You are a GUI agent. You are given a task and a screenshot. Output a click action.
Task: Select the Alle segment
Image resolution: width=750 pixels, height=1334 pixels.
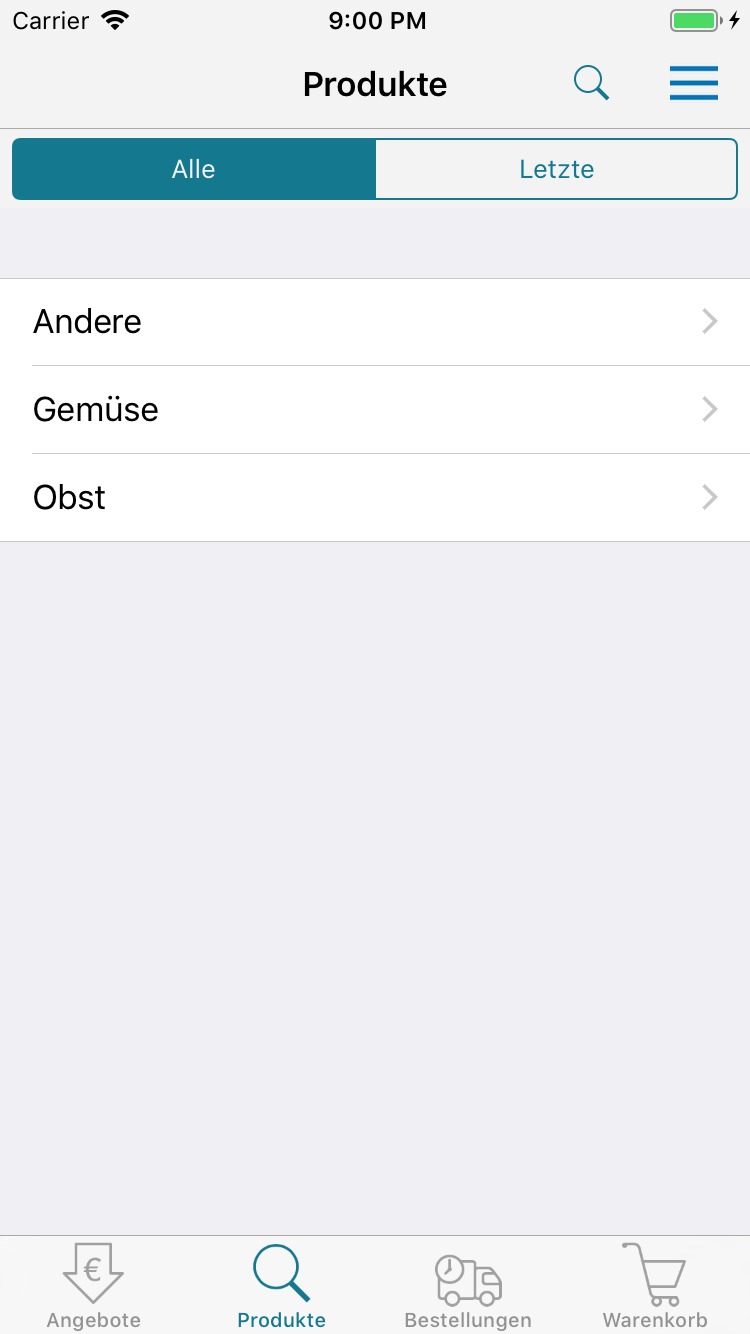pos(194,169)
